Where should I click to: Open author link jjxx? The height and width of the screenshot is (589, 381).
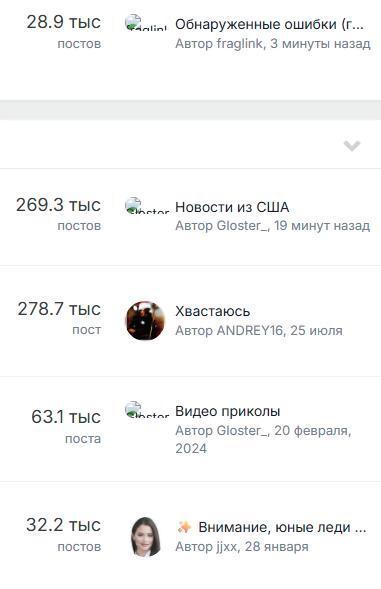click(x=227, y=547)
